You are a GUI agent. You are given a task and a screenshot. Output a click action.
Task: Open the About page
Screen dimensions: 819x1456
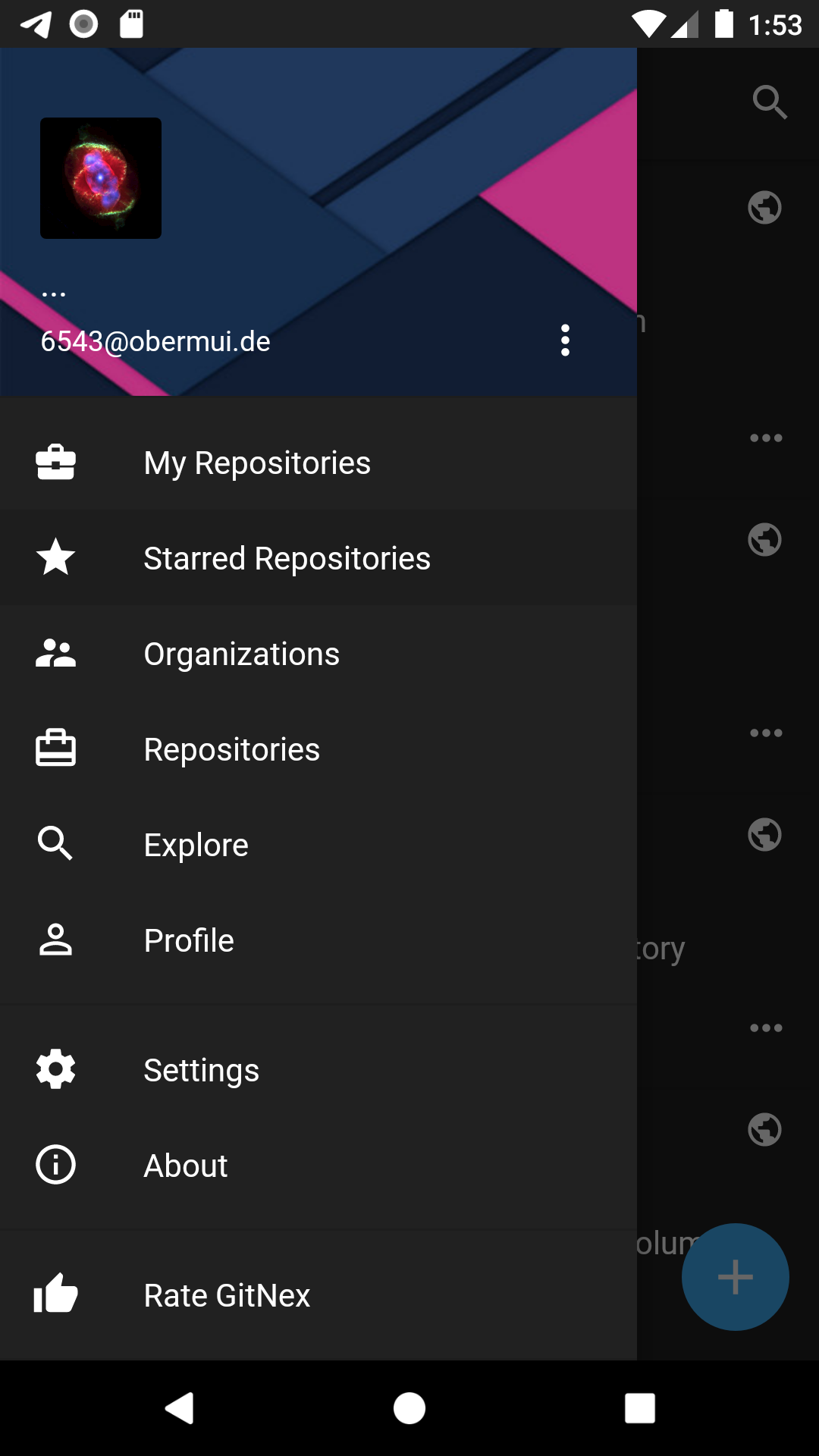tap(185, 1166)
